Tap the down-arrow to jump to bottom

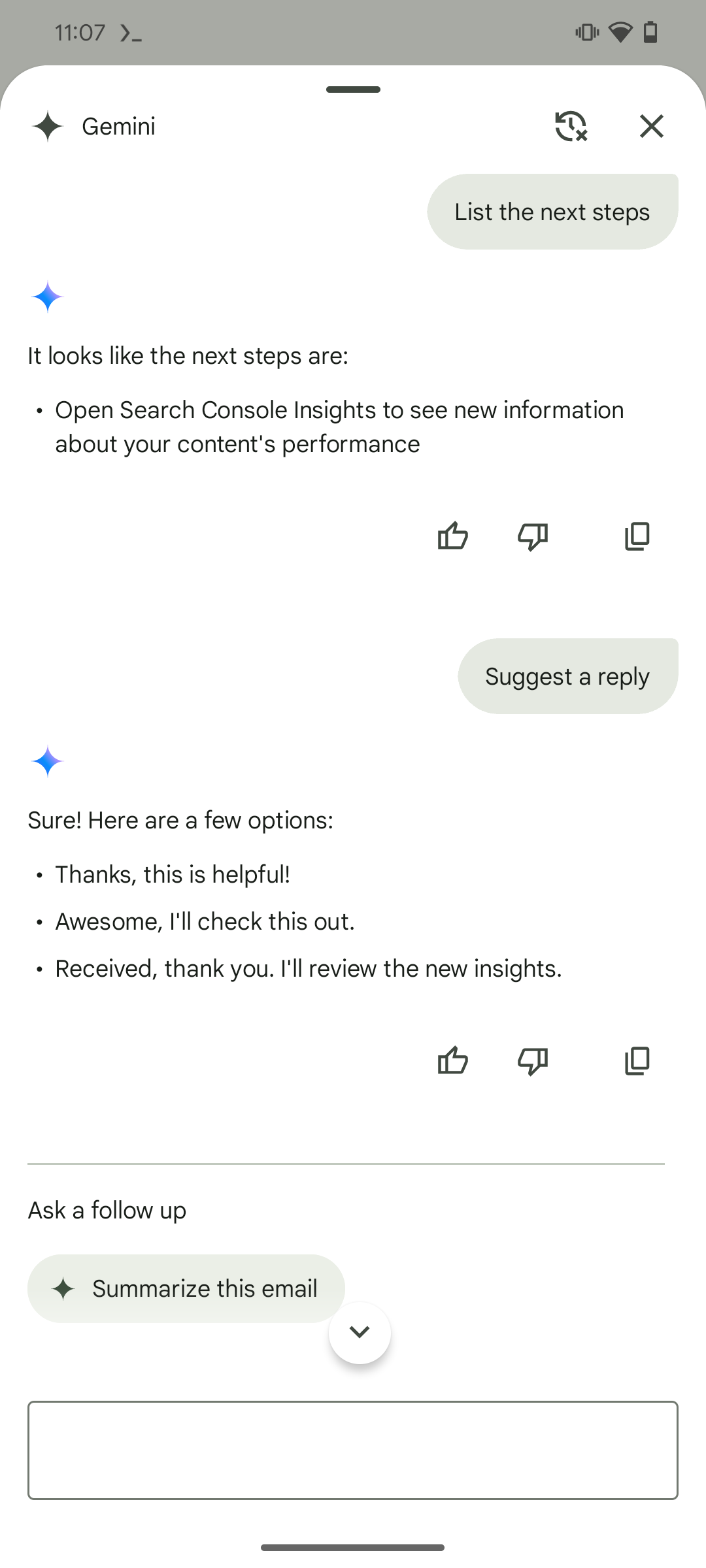pos(360,1332)
